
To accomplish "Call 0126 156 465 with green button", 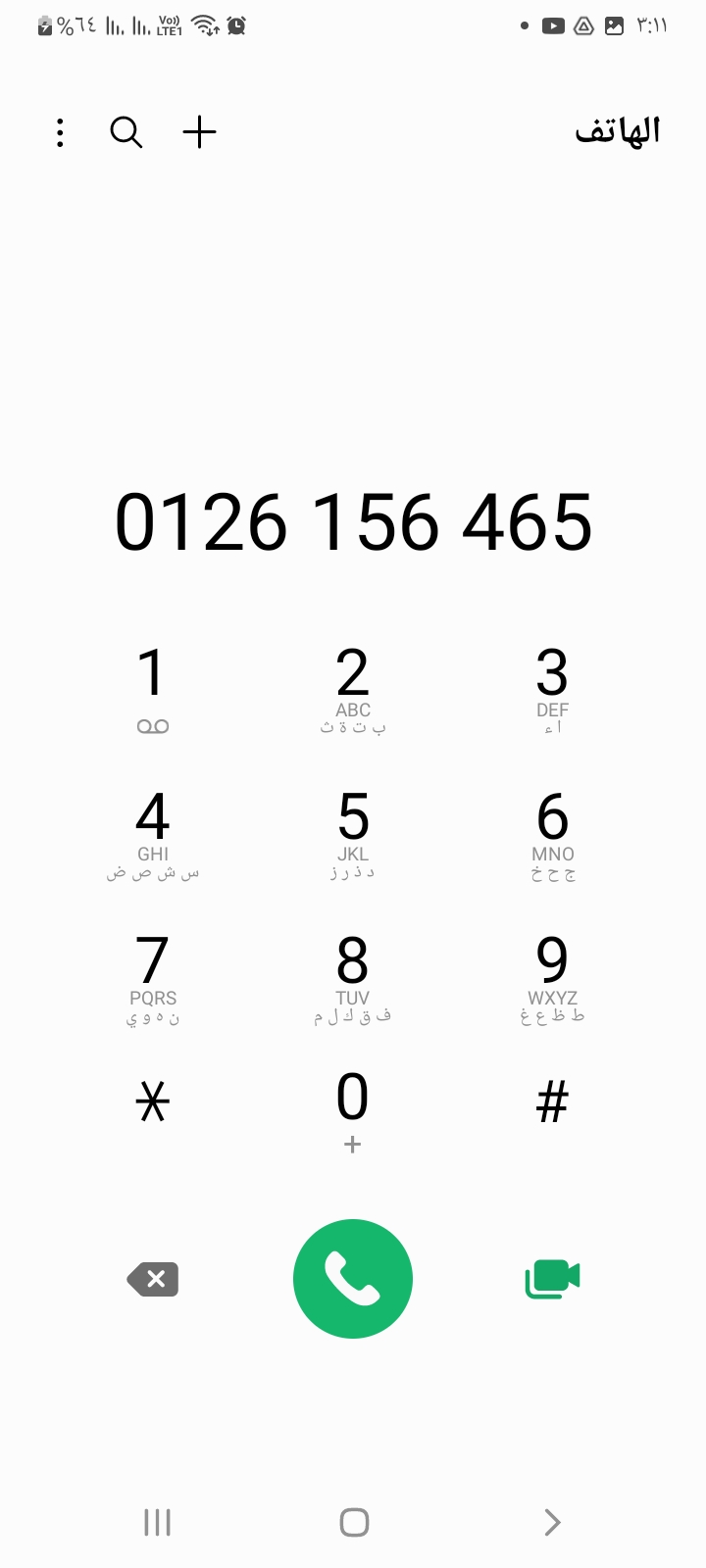I will tap(353, 1279).
